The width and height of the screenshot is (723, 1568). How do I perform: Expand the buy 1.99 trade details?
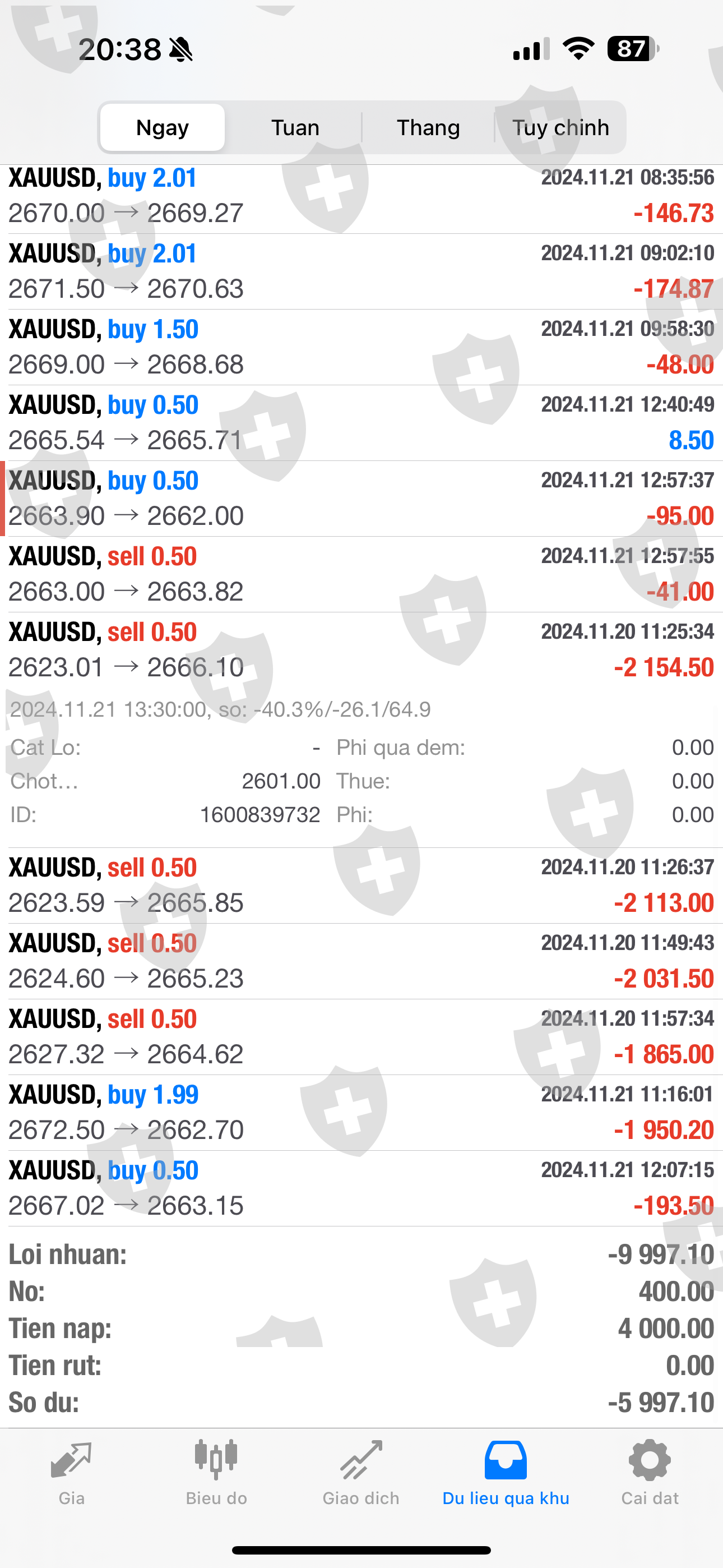click(x=361, y=1112)
